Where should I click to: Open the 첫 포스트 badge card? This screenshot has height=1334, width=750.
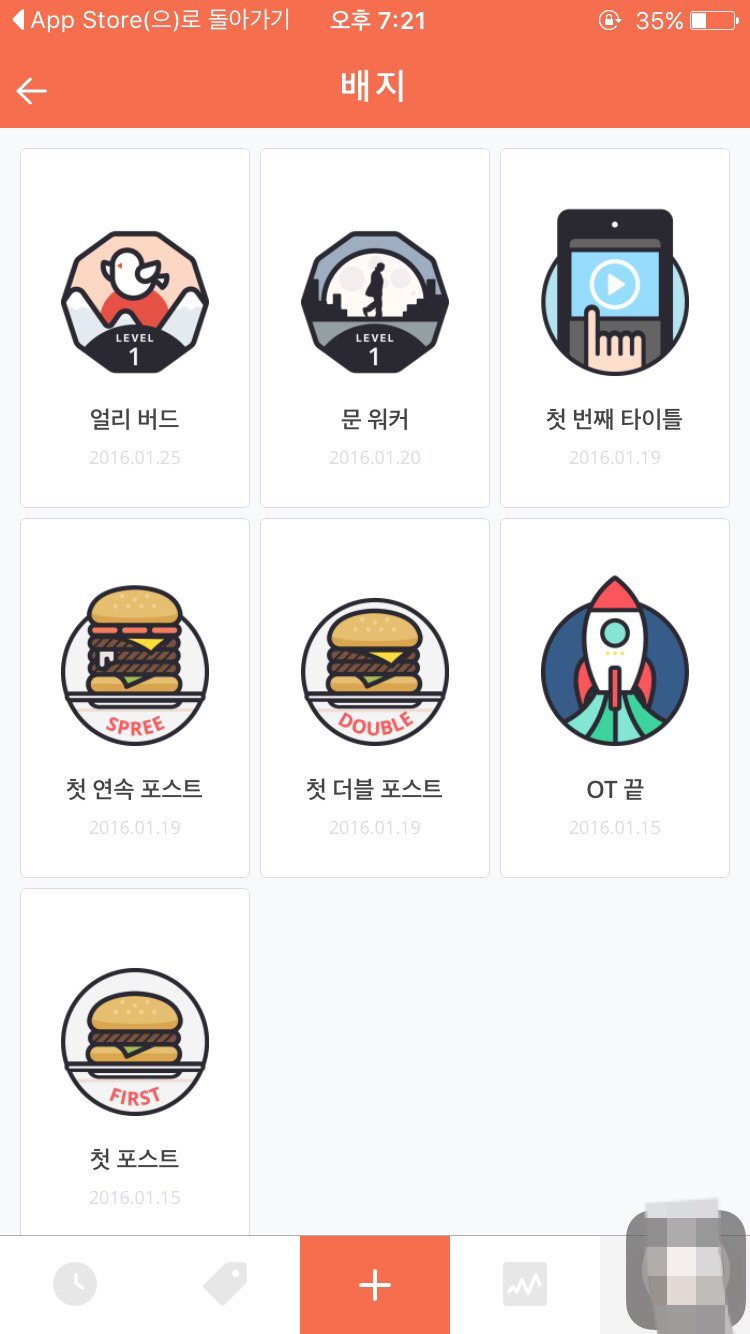135,1065
